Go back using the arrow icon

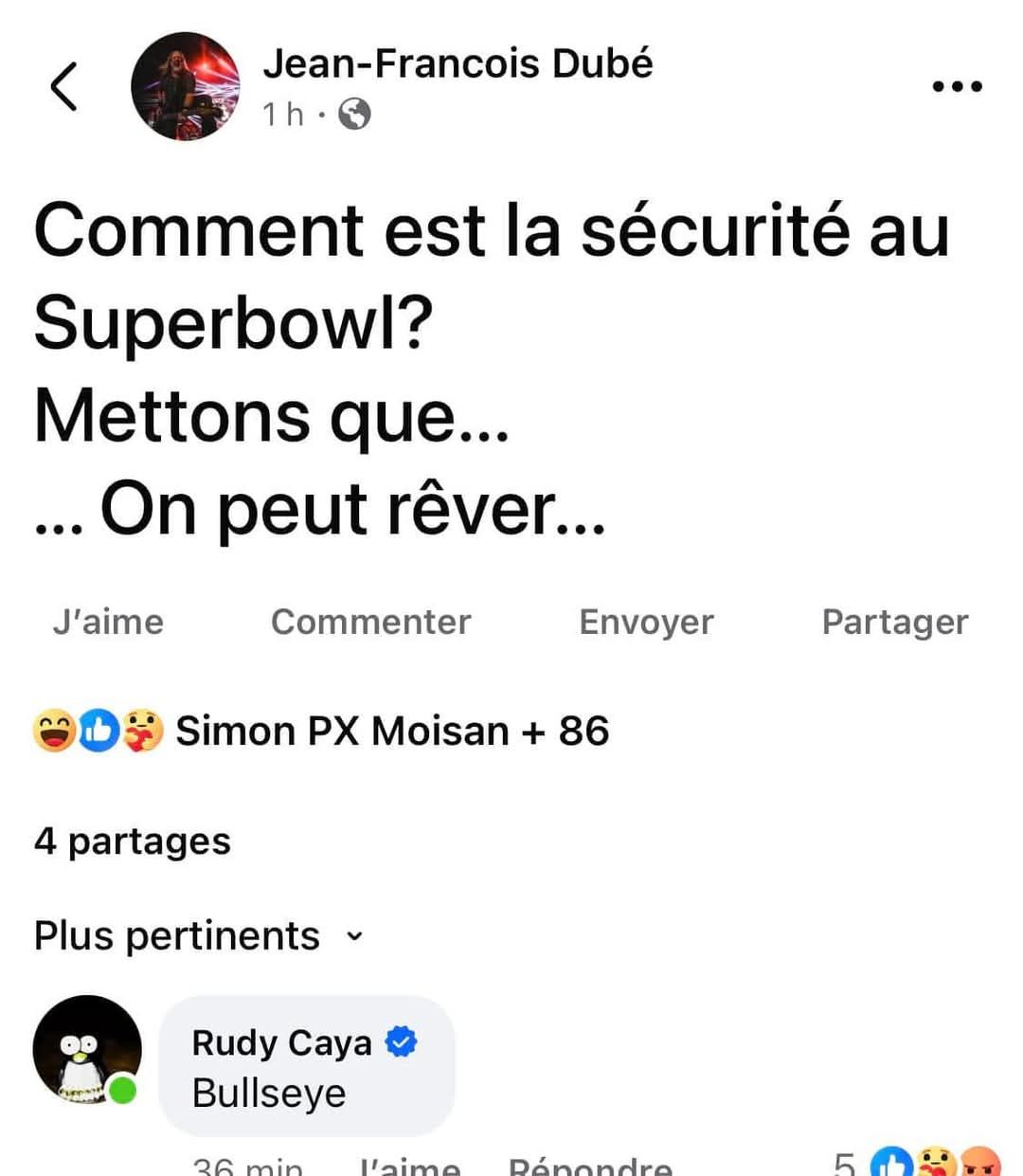click(63, 86)
